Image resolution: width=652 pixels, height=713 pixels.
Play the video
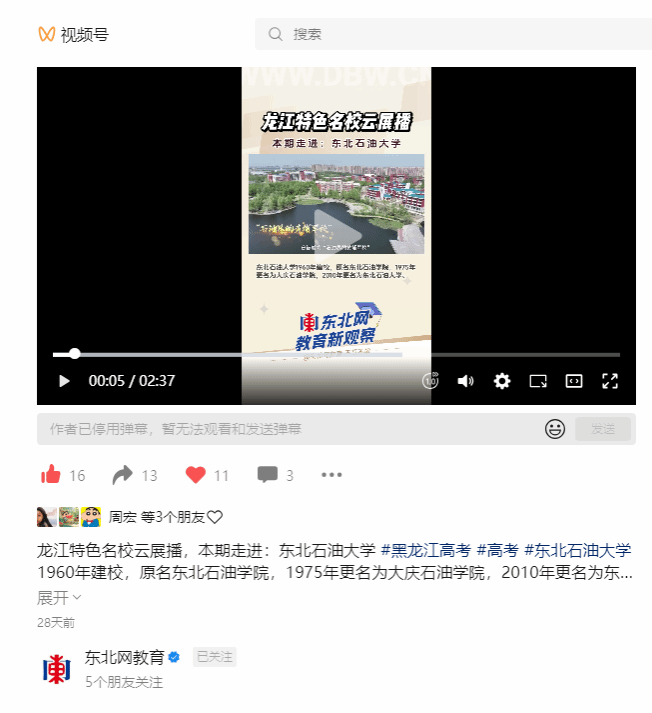point(64,381)
